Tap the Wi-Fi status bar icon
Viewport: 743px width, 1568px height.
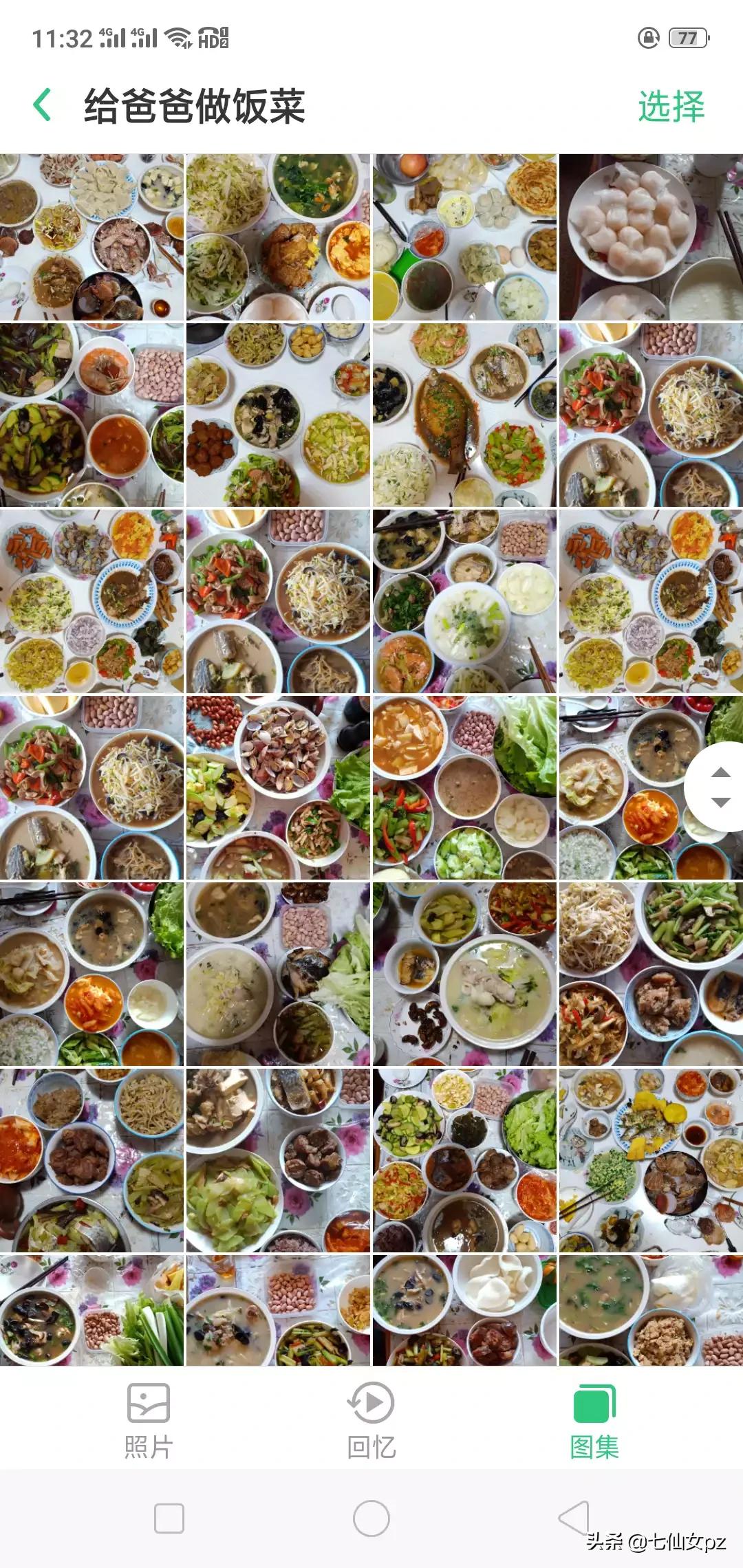180,37
